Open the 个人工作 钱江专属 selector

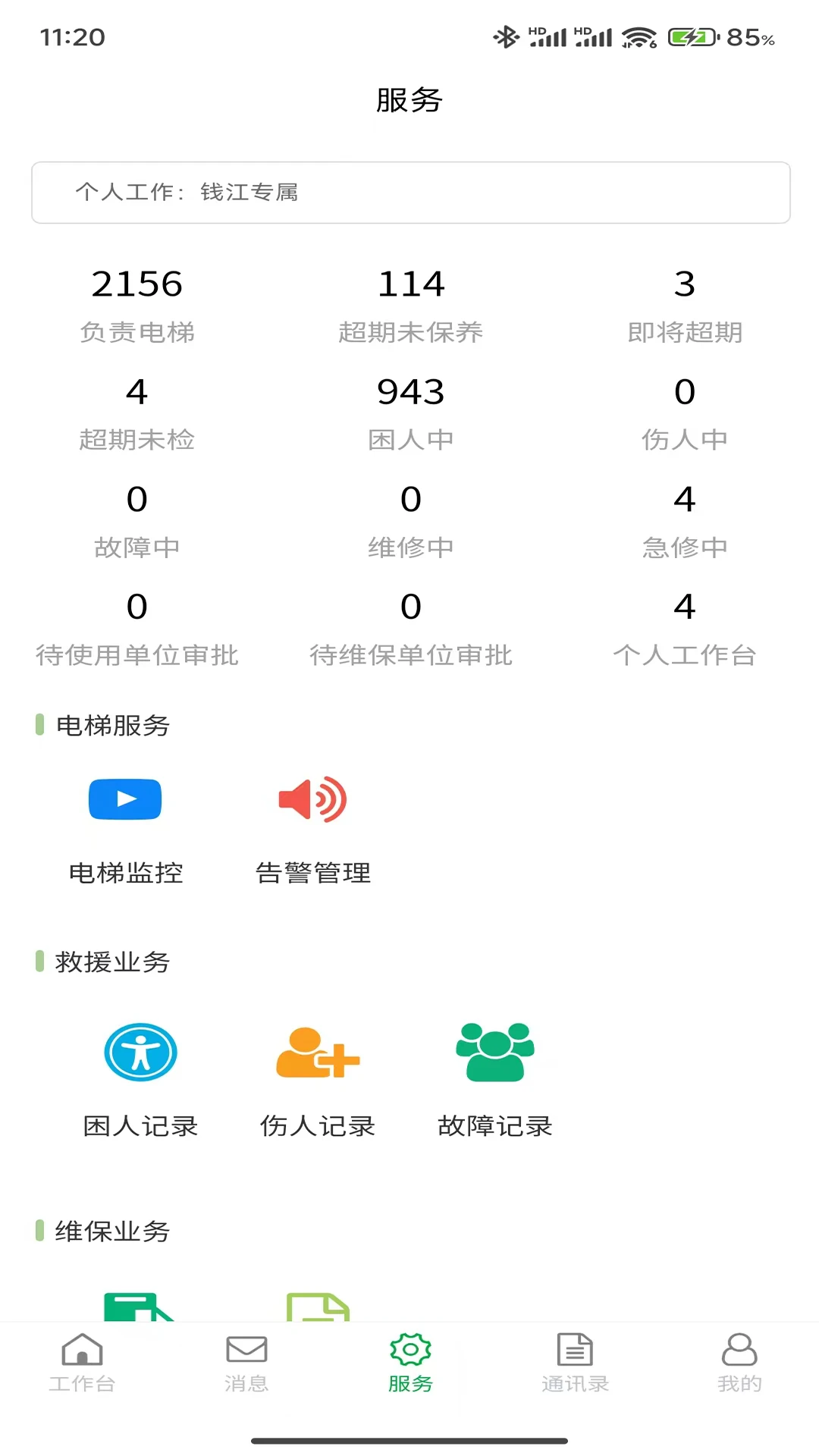409,192
